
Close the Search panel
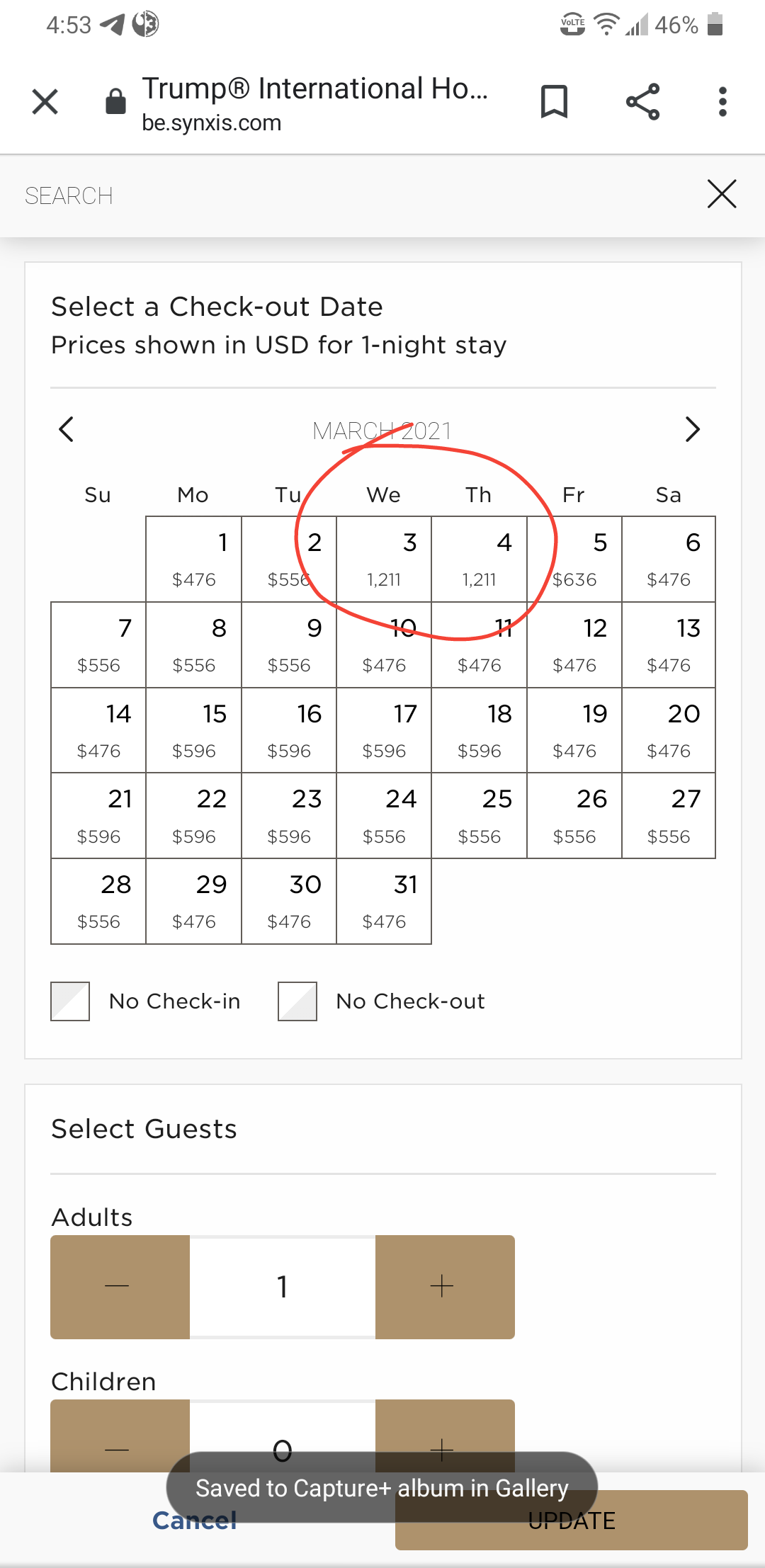(722, 194)
